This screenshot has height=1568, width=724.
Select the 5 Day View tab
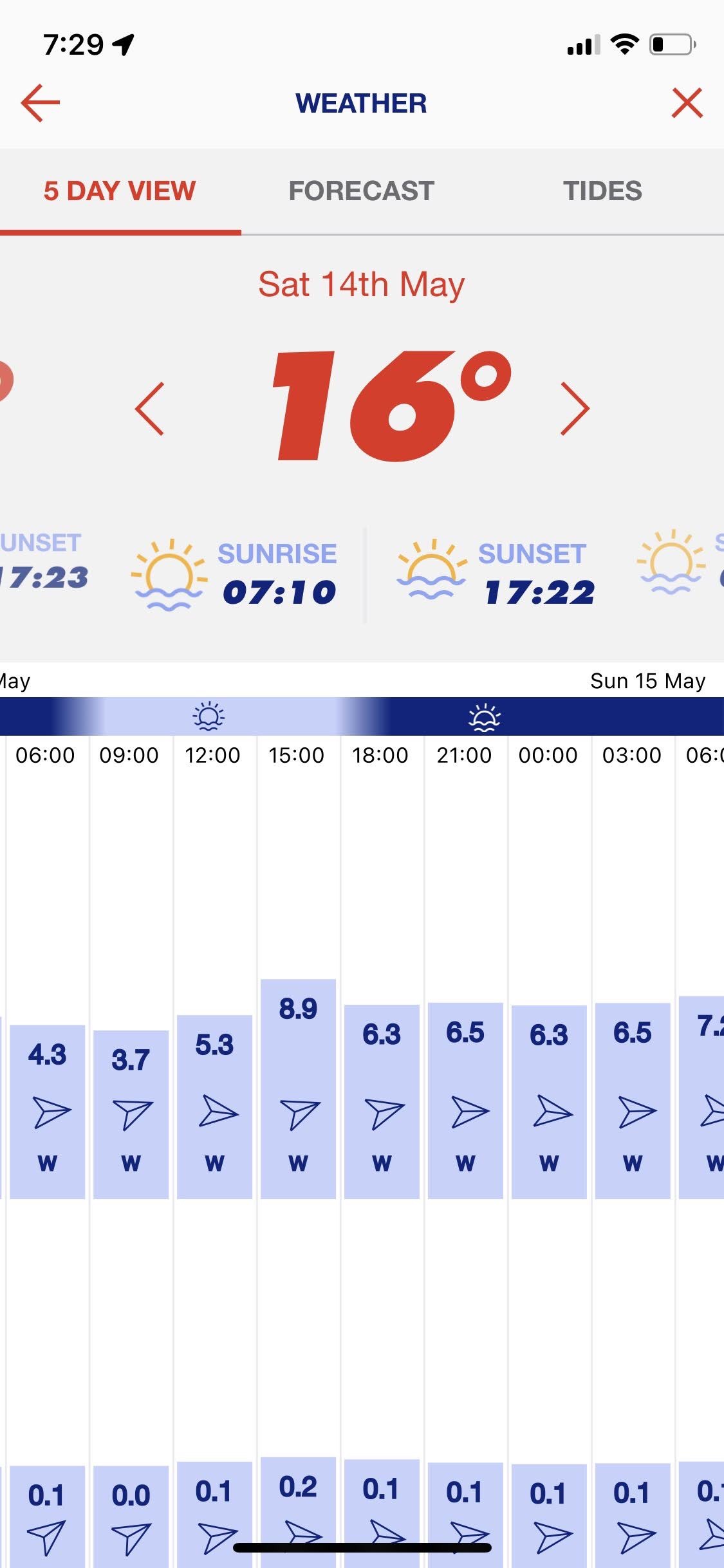[x=120, y=191]
